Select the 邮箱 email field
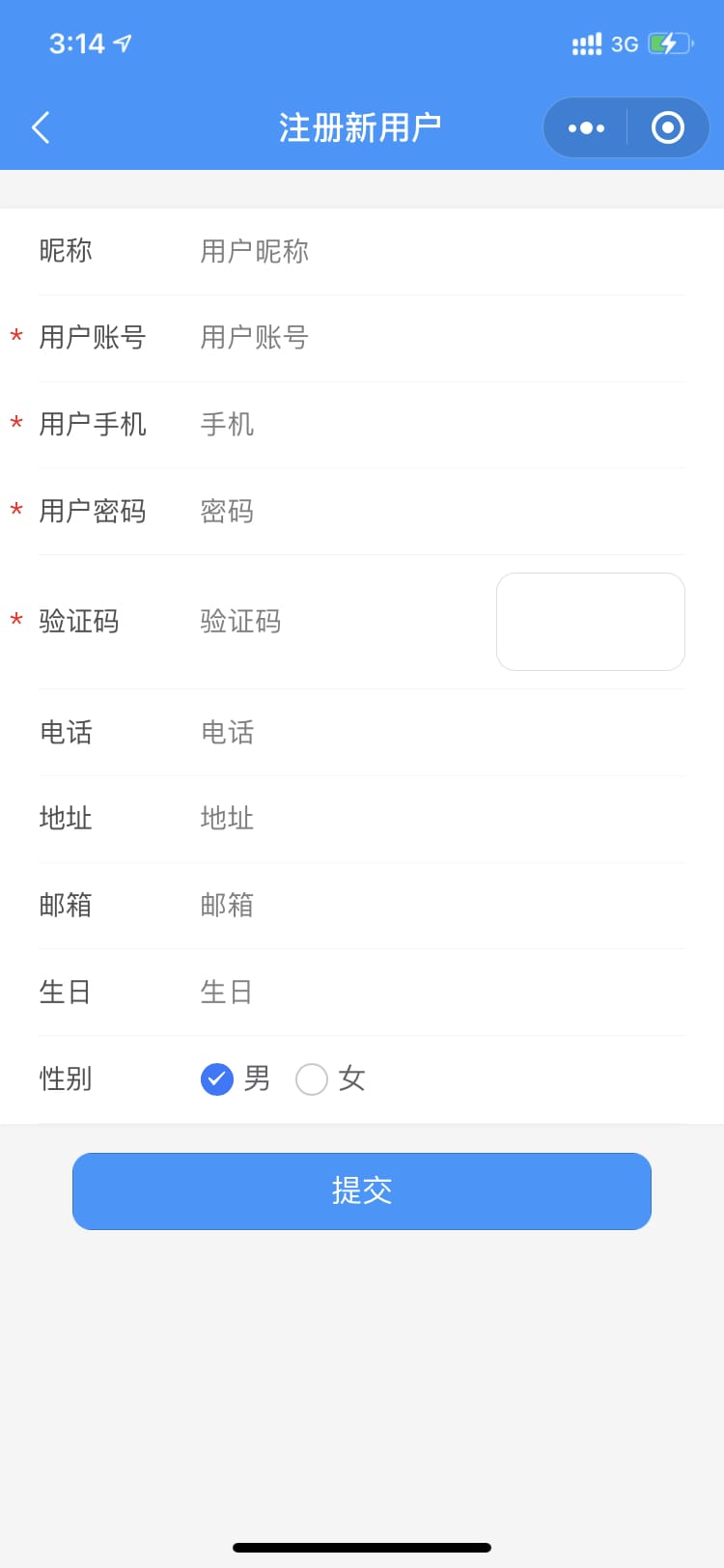This screenshot has height=1568, width=724. point(434,905)
